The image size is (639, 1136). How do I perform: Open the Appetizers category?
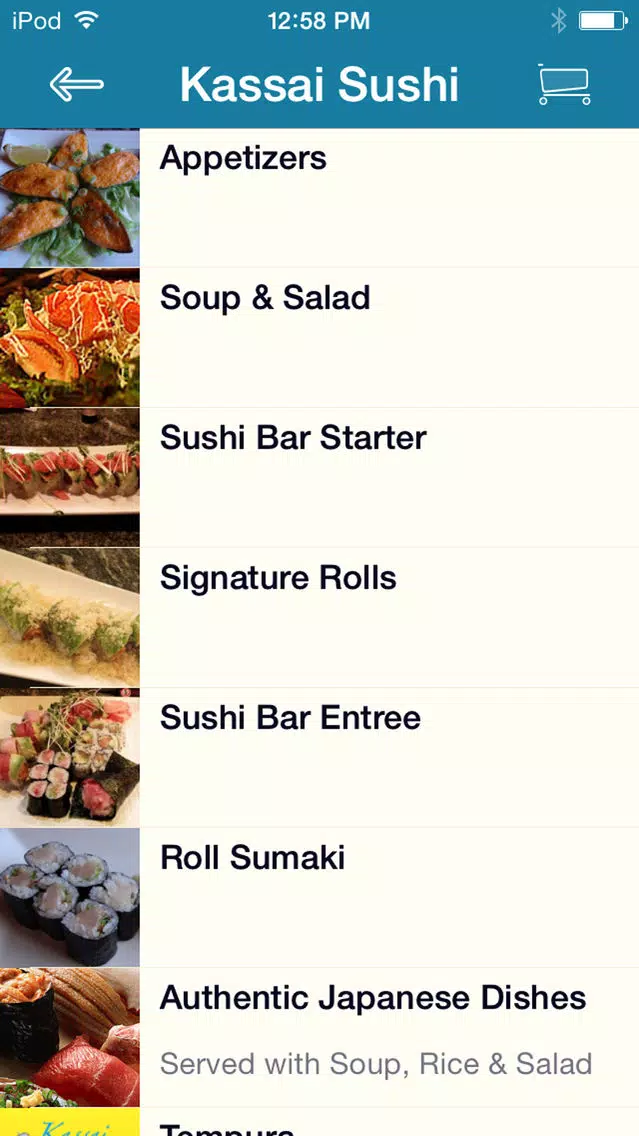[x=320, y=198]
